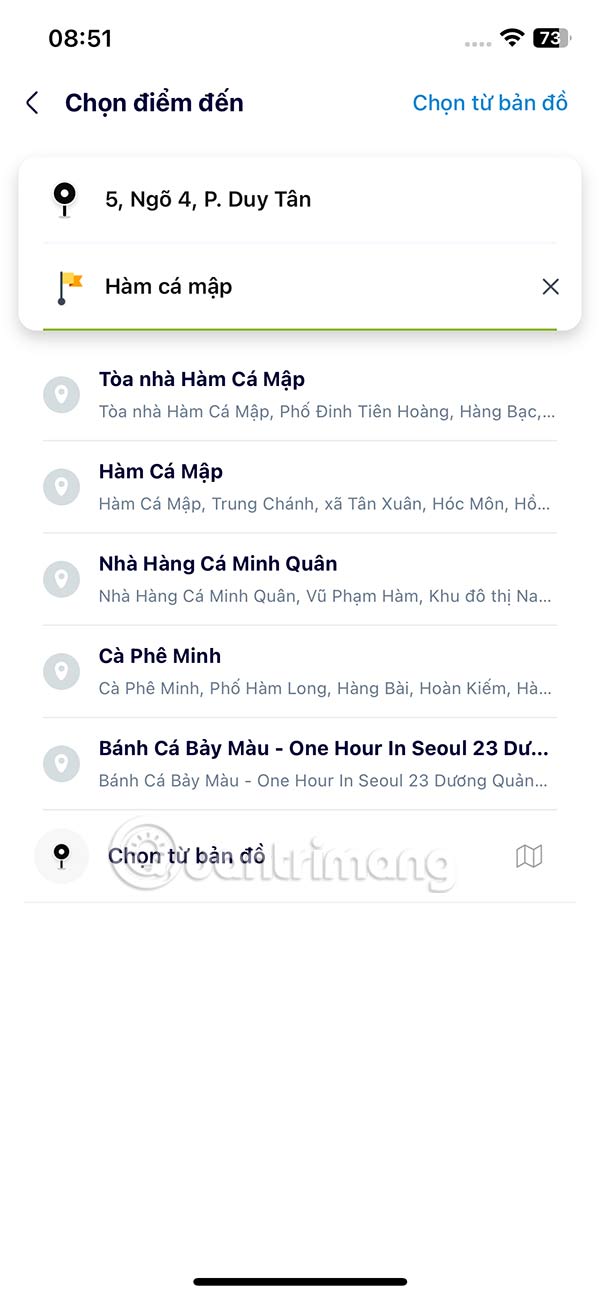
Task: Tap the top-right "Chọn từ bản đồ" link
Action: click(490, 103)
